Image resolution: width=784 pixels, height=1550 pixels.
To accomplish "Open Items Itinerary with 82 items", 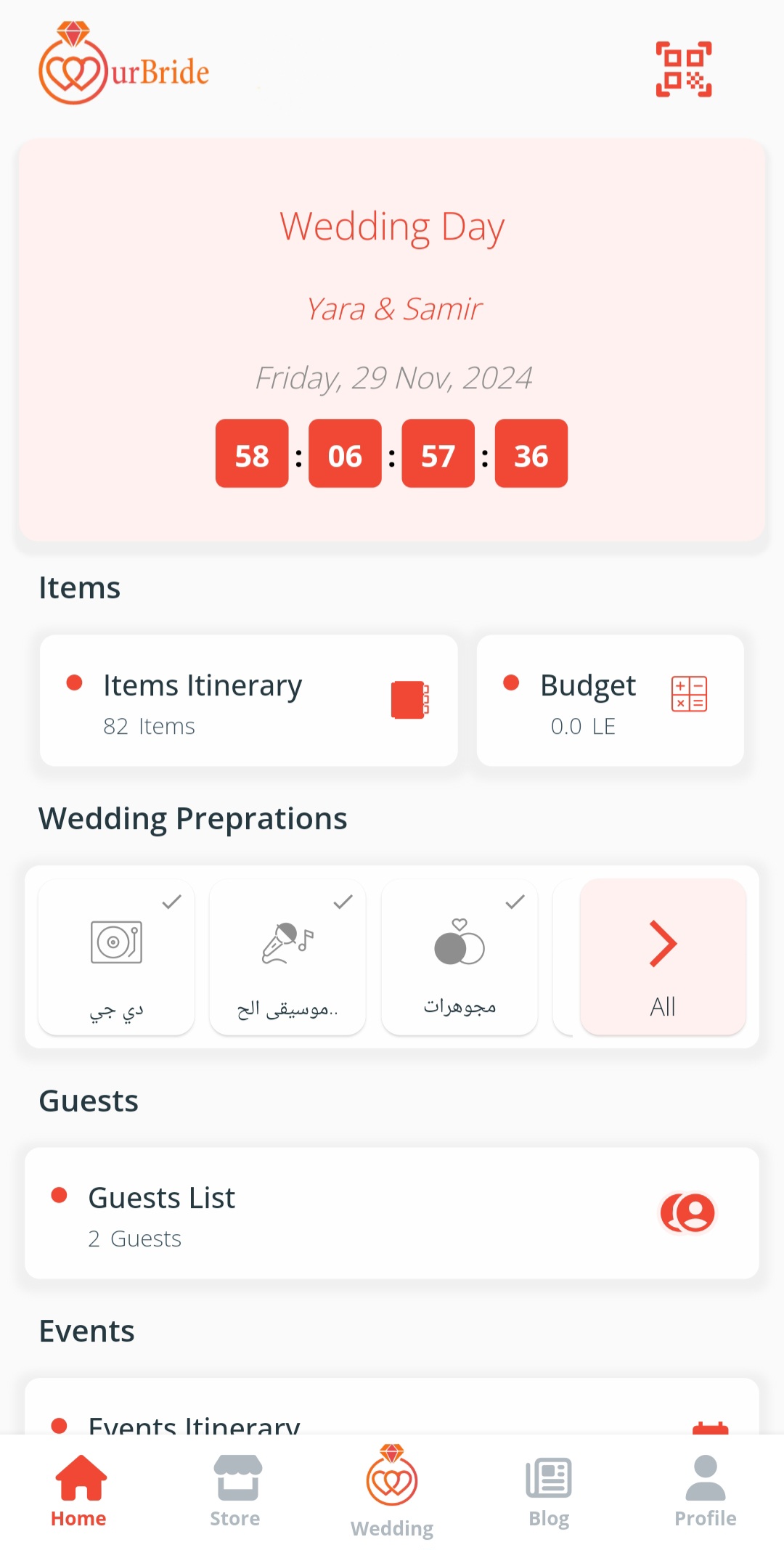I will point(248,701).
